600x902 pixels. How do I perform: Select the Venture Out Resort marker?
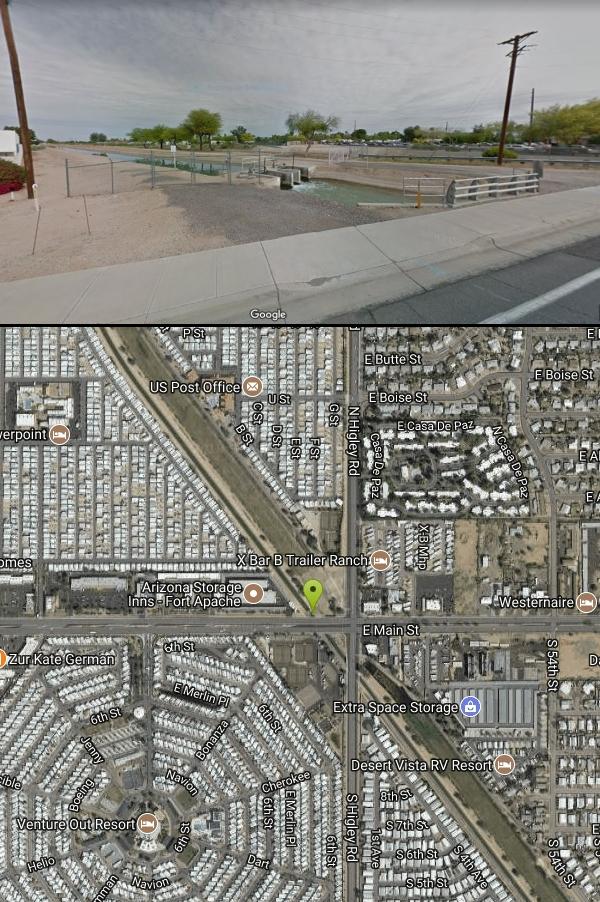coord(148,824)
